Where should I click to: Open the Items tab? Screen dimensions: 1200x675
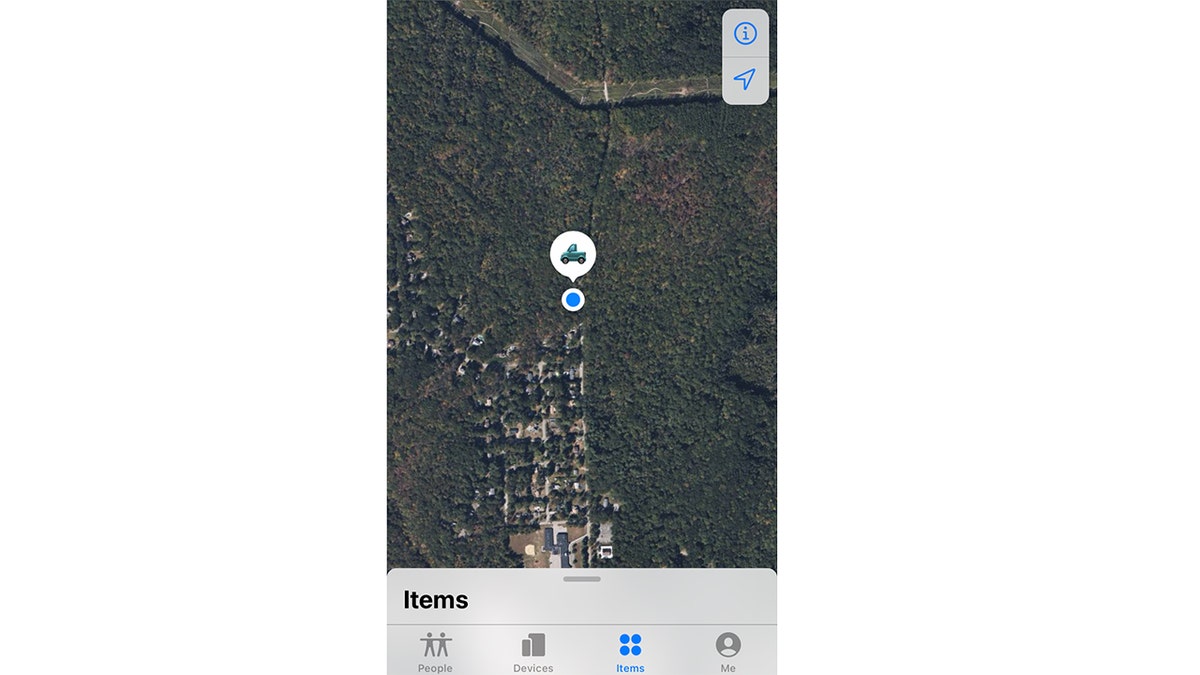tap(630, 651)
